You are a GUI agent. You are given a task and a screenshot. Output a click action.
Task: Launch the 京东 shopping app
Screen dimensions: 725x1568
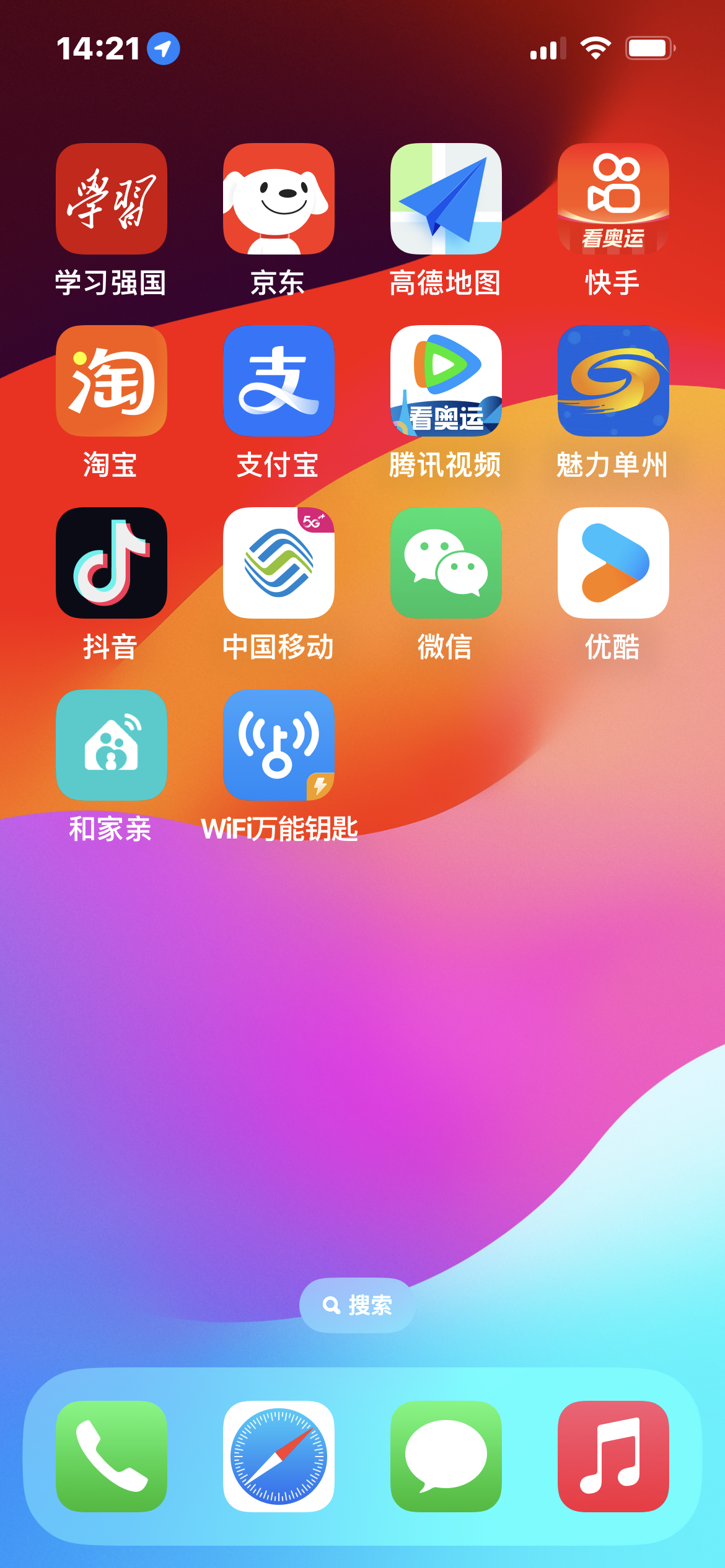tap(279, 199)
